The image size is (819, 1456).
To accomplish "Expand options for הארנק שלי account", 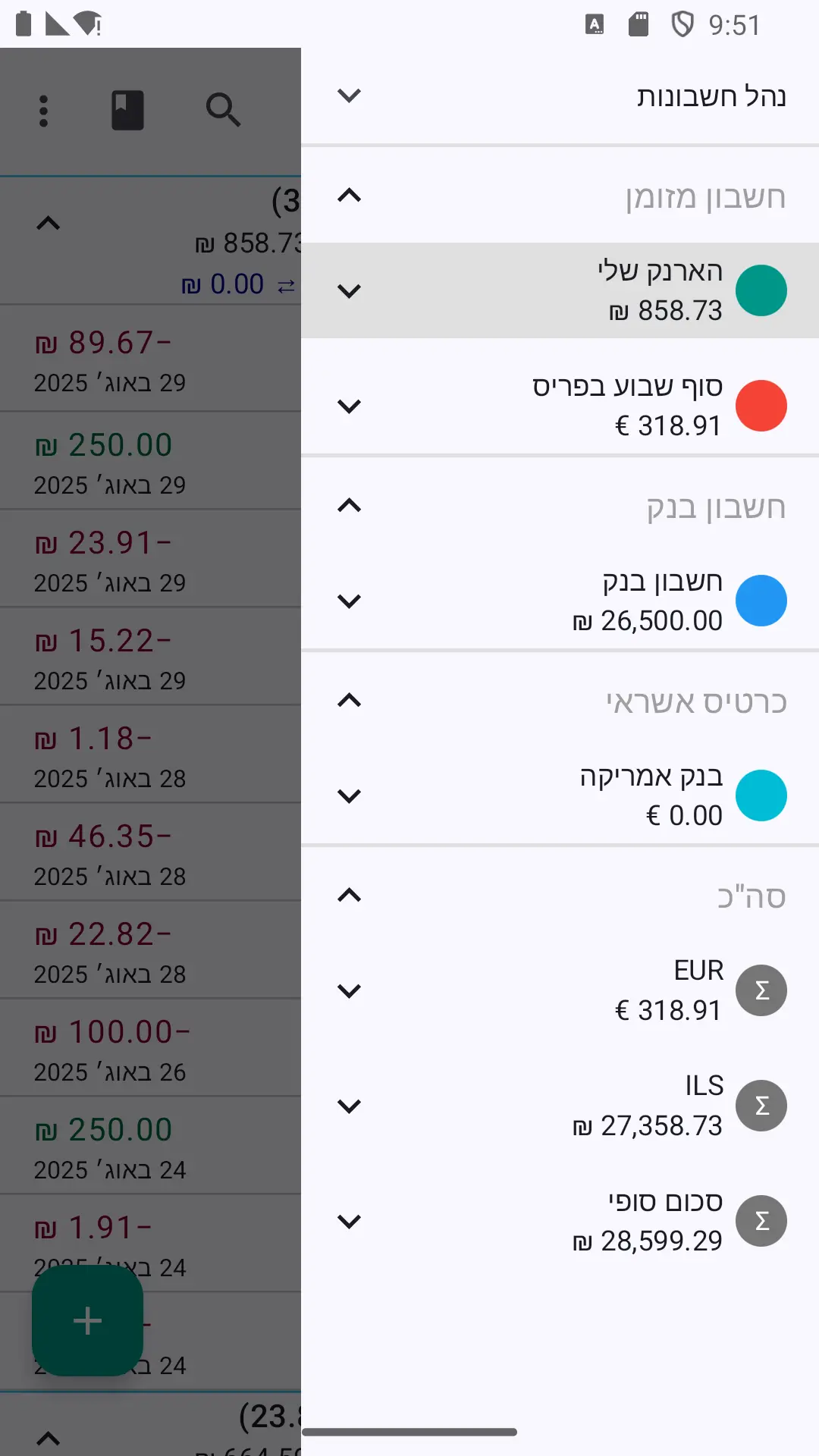I will pos(349,290).
